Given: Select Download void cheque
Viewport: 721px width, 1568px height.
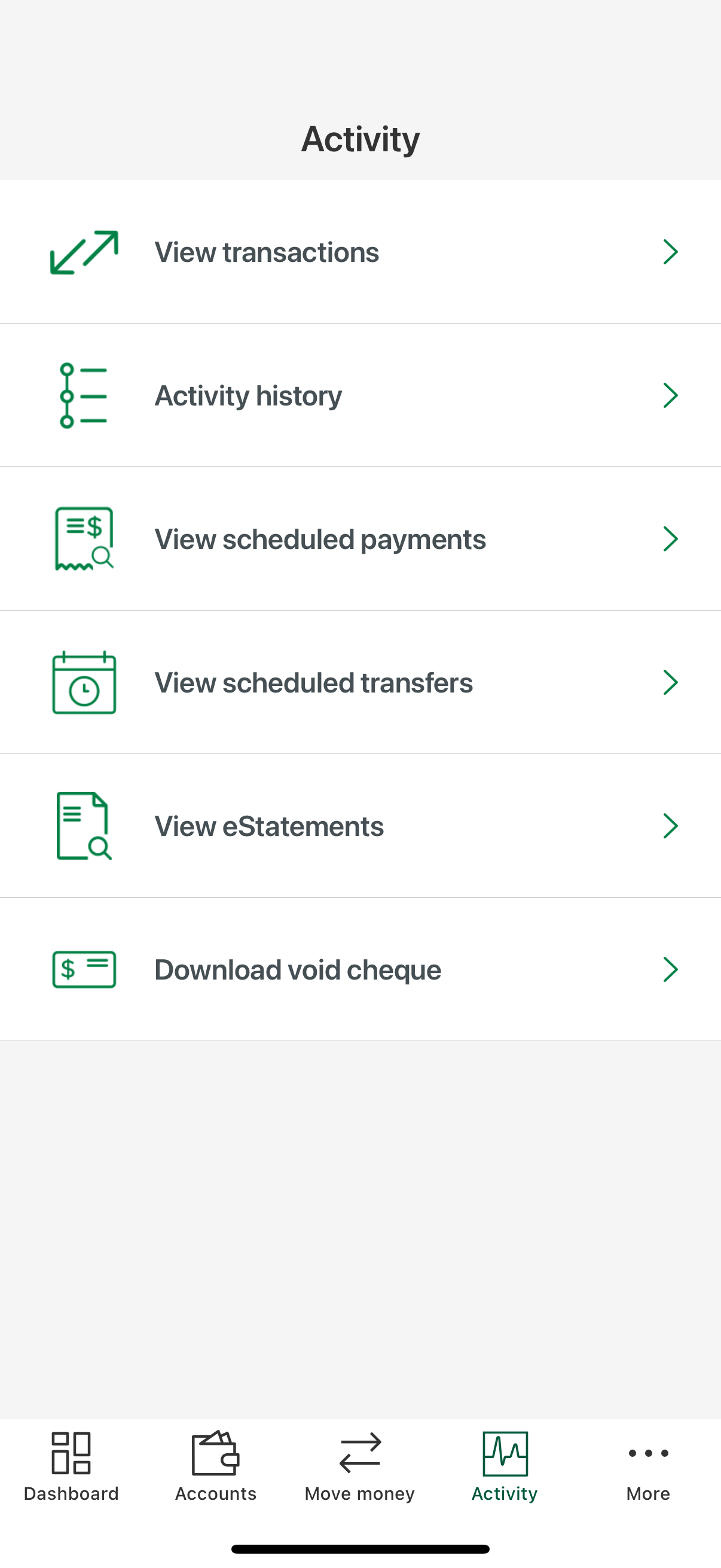Looking at the screenshot, I should click(360, 969).
